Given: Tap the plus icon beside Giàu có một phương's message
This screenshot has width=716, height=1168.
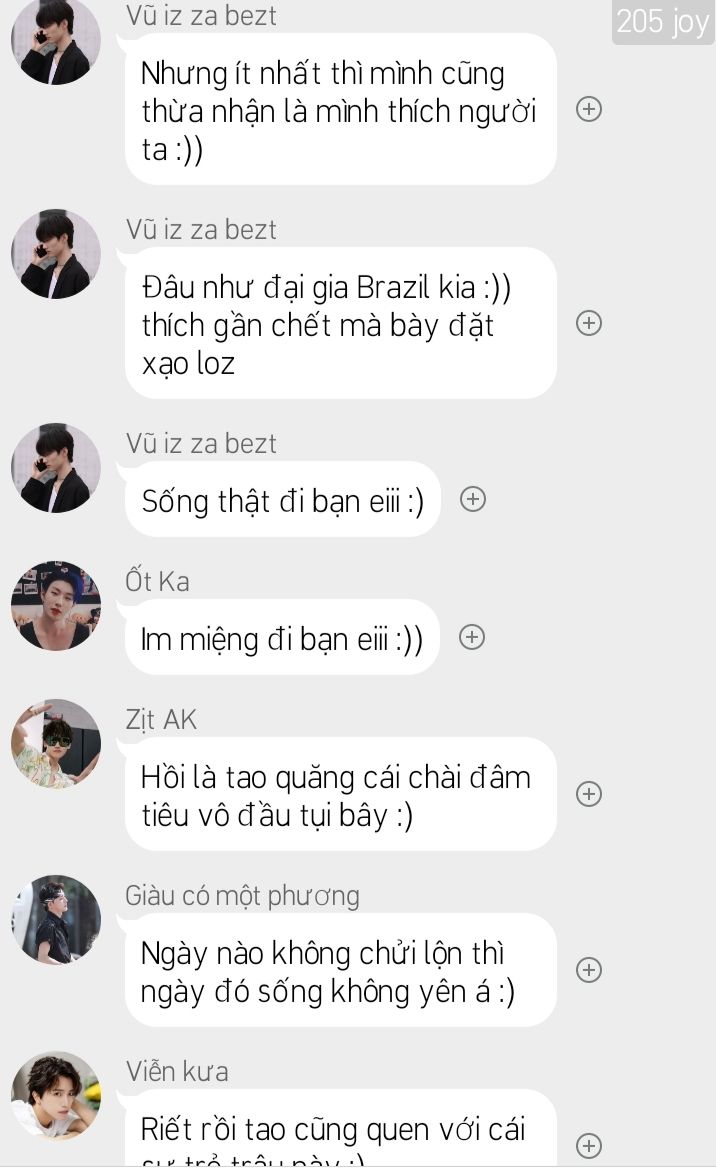Looking at the screenshot, I should (x=589, y=970).
